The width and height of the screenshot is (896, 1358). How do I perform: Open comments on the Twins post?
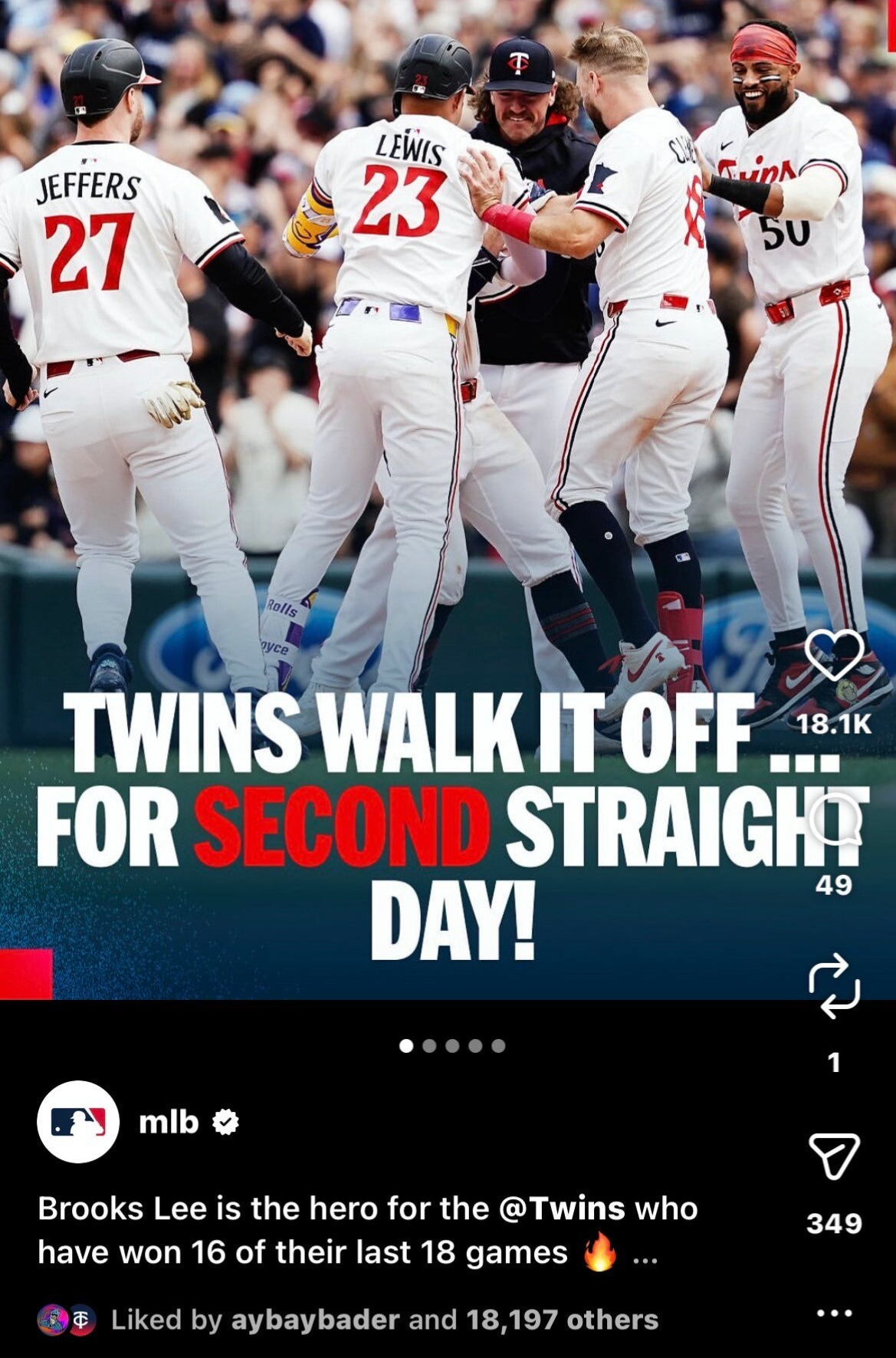[834, 819]
